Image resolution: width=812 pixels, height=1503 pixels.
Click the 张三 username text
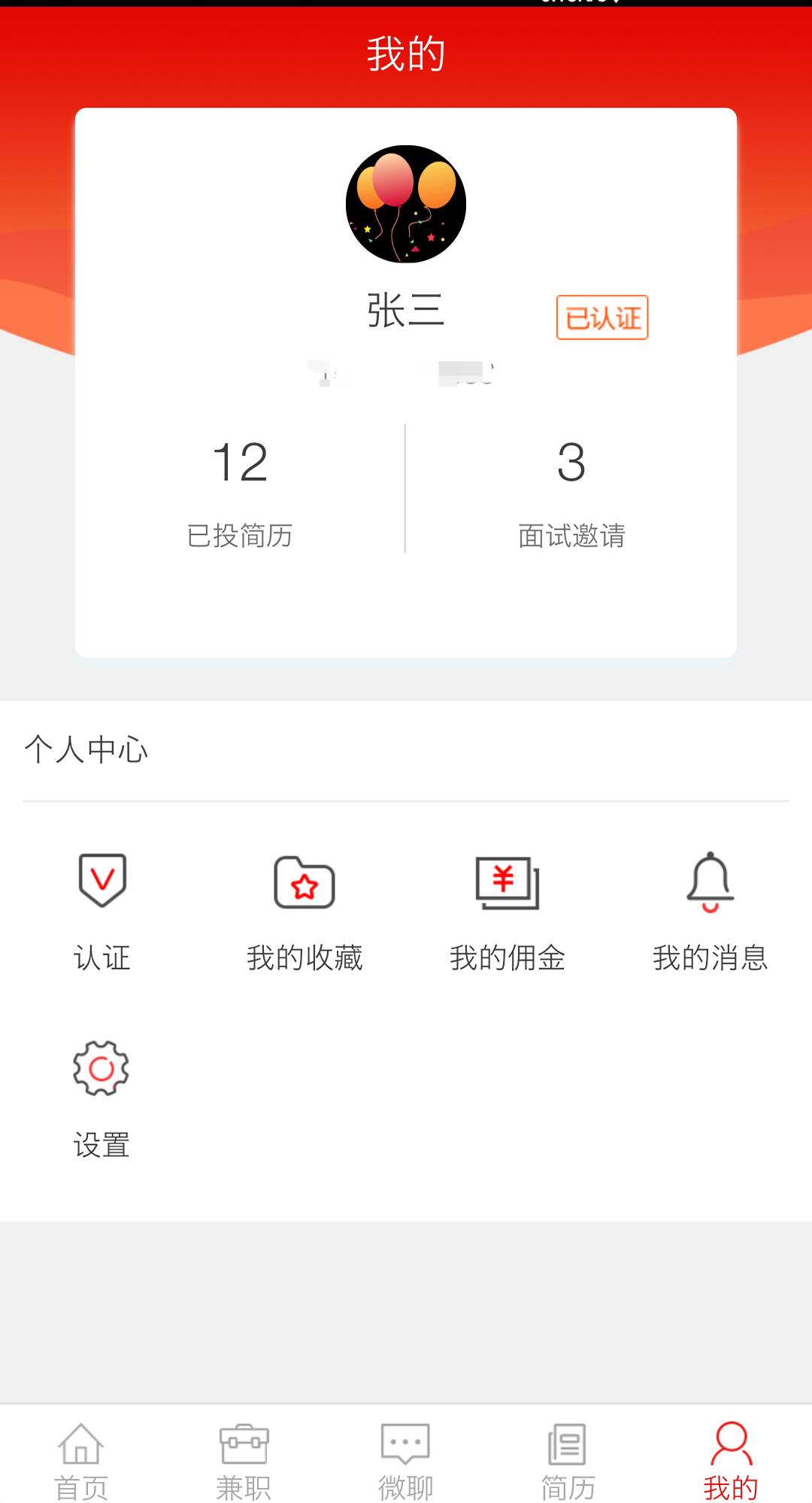tap(405, 311)
